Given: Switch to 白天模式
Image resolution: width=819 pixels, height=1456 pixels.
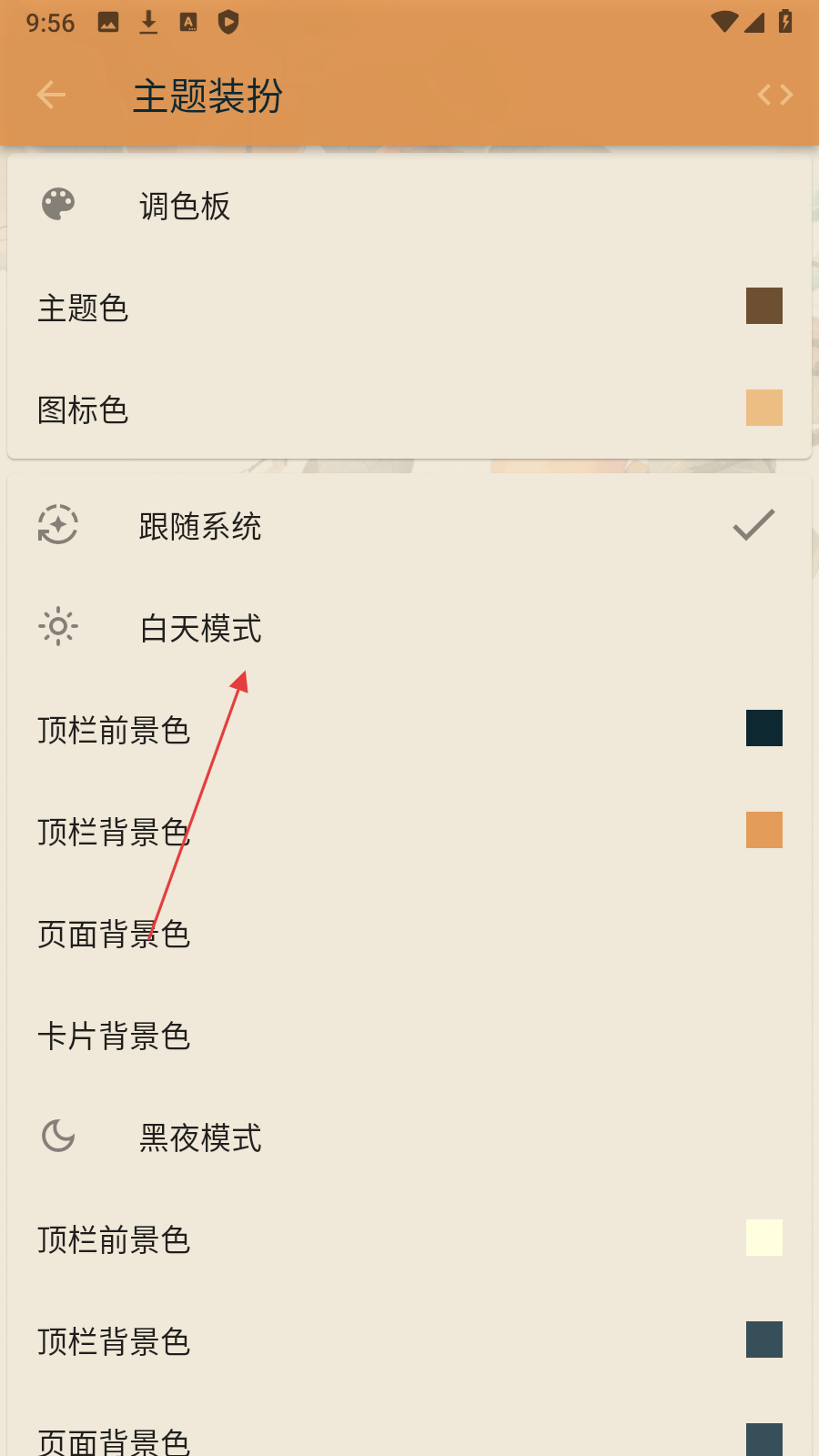Looking at the screenshot, I should click(409, 628).
